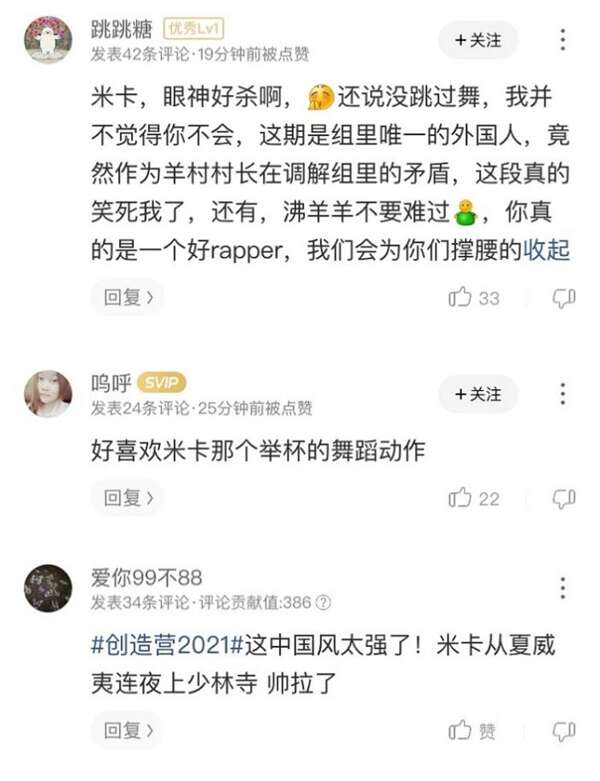Follow user 呜呼
This screenshot has width=600, height=781.
click(478, 394)
